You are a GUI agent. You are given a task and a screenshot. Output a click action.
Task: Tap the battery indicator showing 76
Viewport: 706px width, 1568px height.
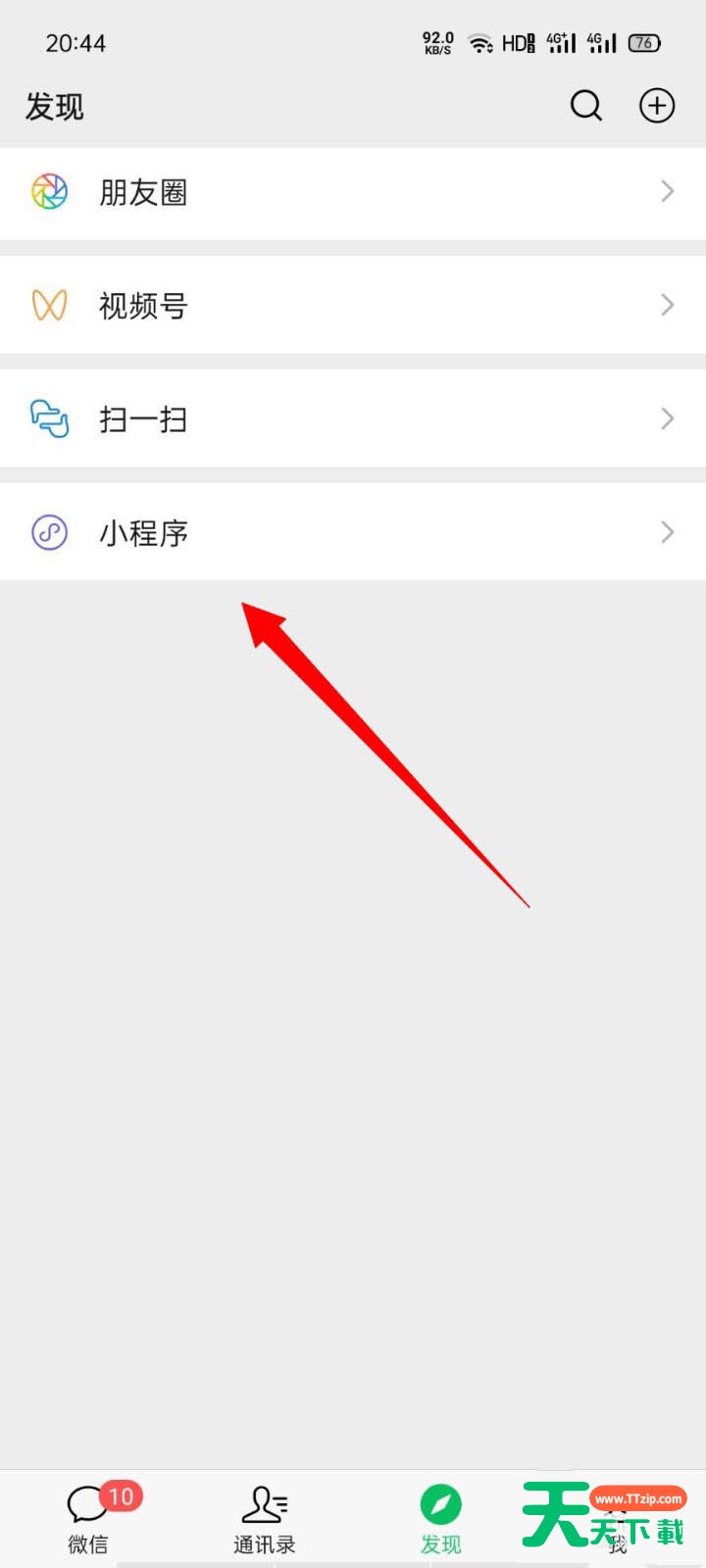pyautogui.click(x=644, y=42)
